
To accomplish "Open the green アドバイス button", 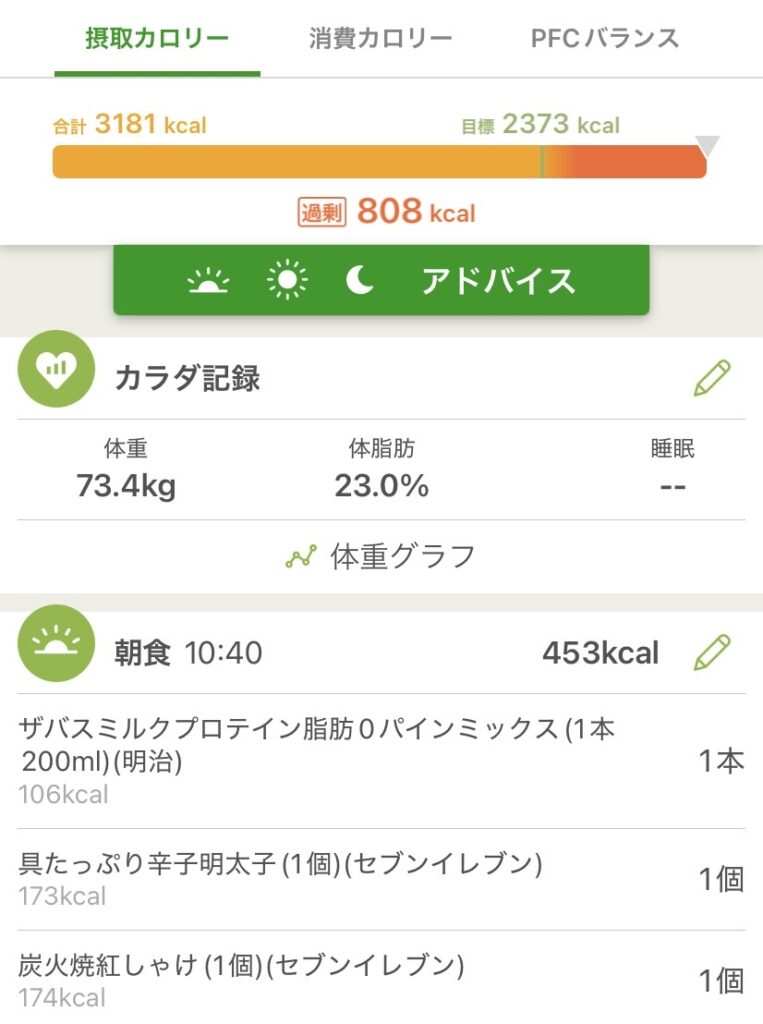I will (381, 281).
